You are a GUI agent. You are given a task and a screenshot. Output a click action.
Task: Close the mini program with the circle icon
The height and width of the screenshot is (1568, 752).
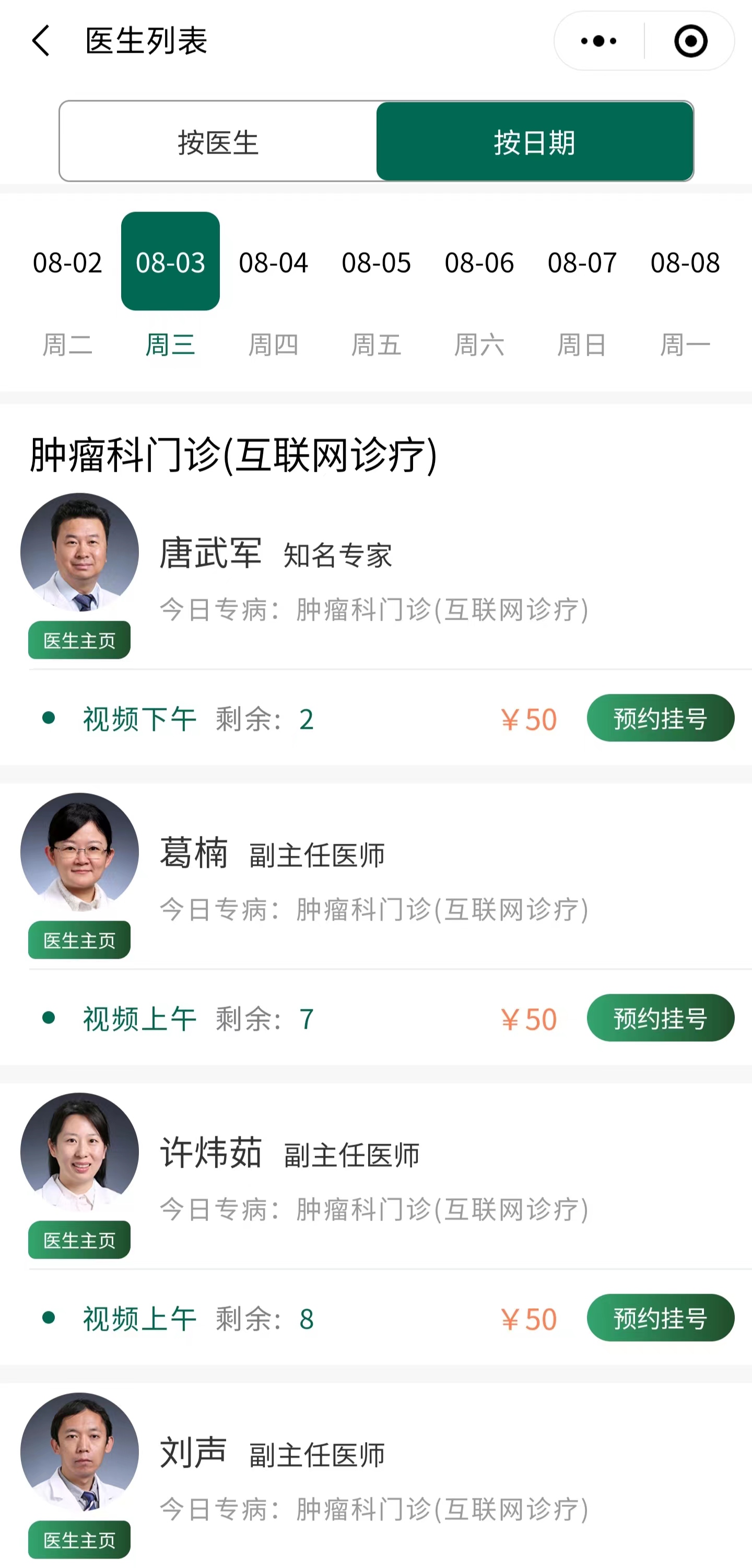(x=690, y=41)
